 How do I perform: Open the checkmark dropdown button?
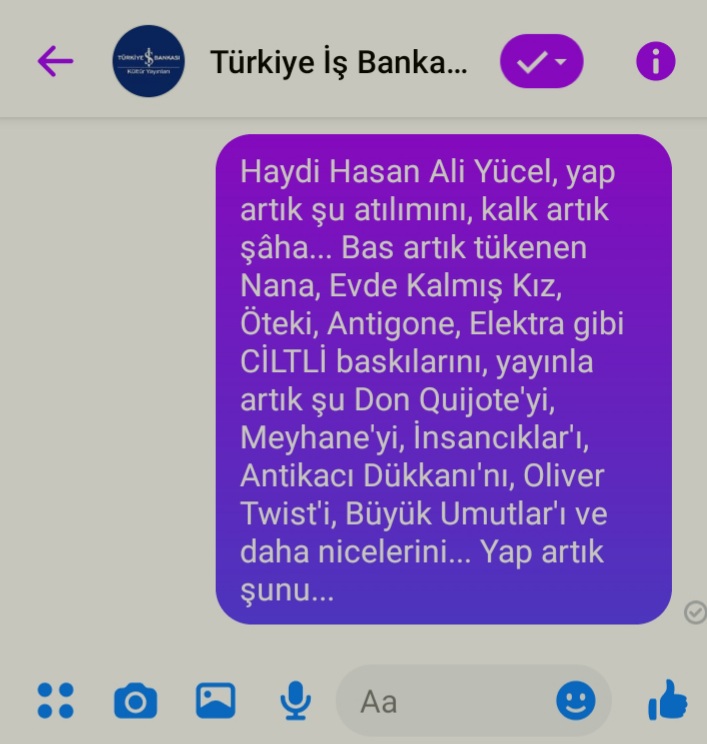(541, 61)
